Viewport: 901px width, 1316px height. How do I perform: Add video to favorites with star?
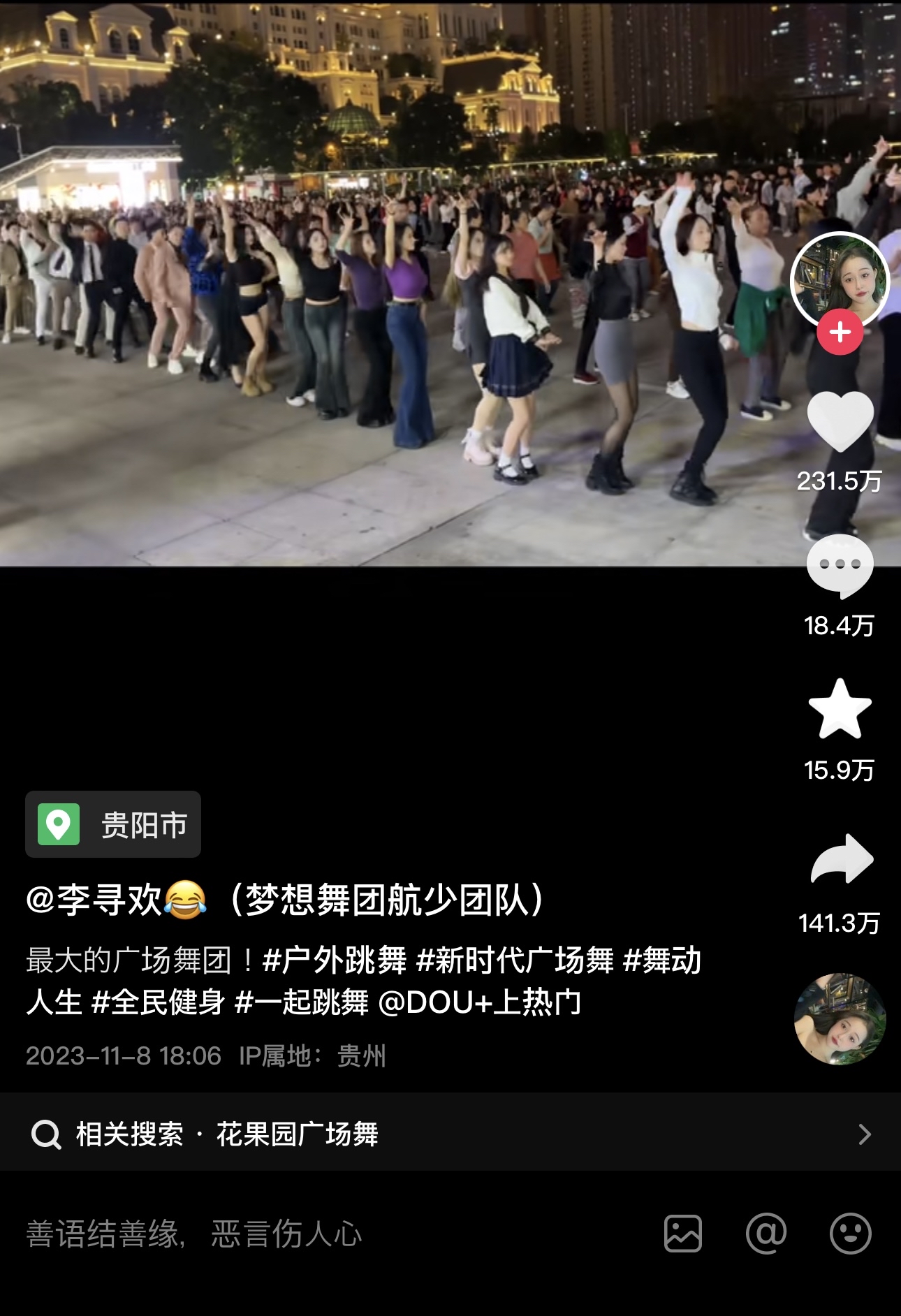[x=840, y=710]
